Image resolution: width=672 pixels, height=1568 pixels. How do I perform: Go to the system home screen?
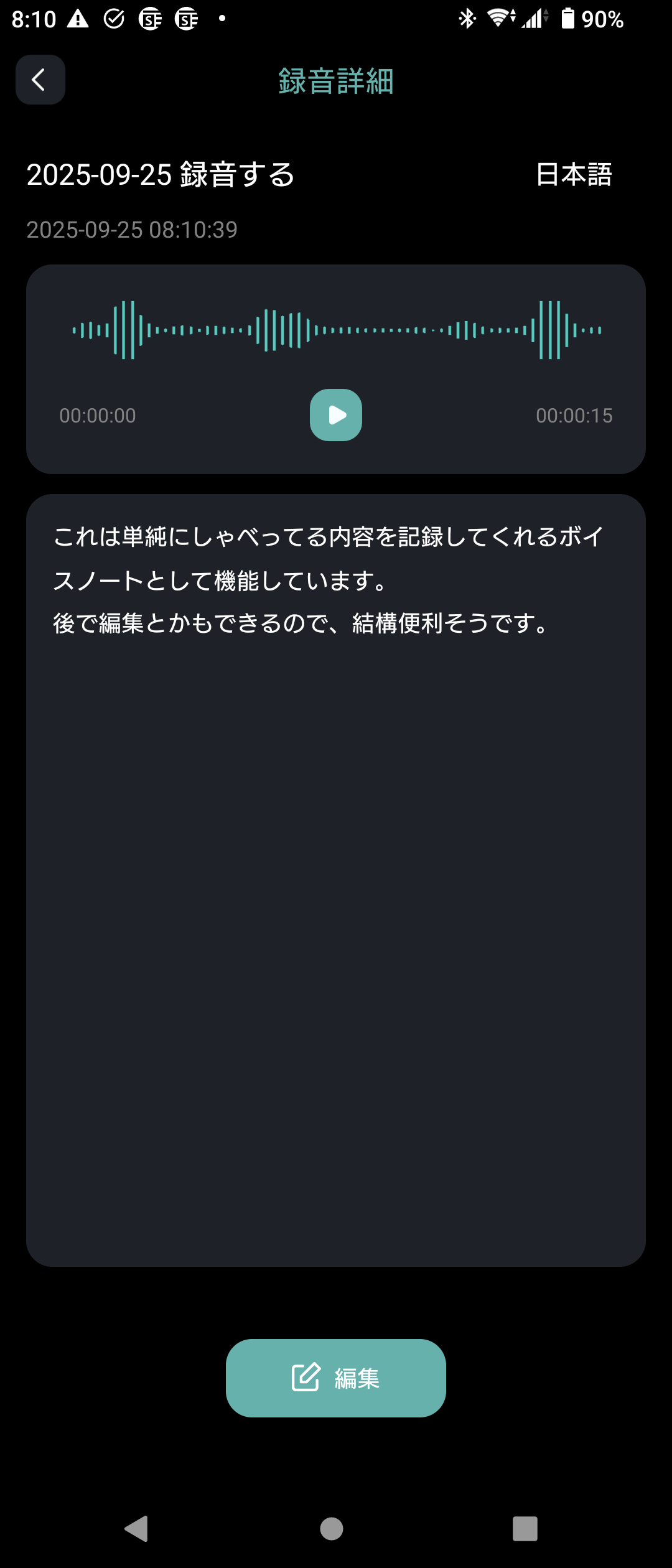(x=332, y=1528)
